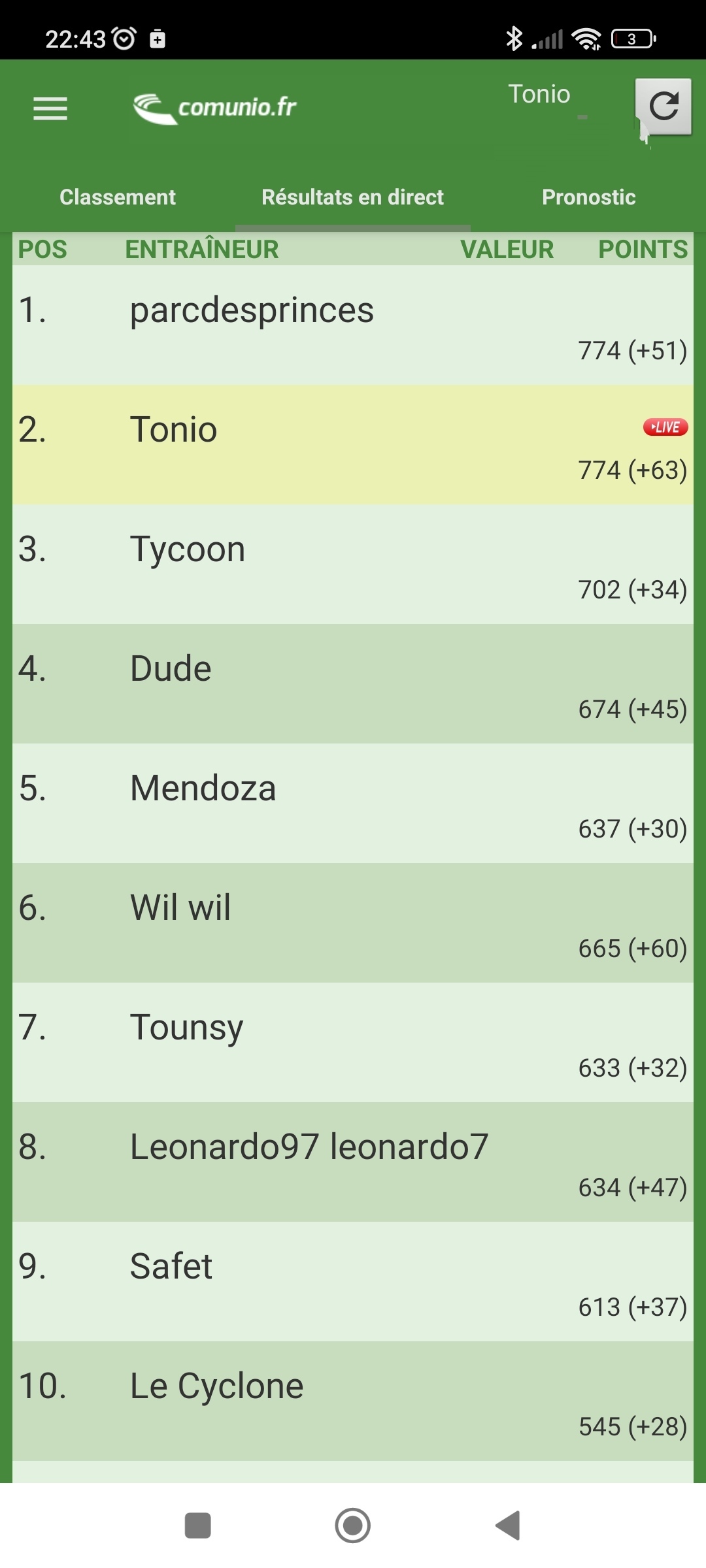
Task: Tap the Tonio account name in header
Action: click(539, 95)
